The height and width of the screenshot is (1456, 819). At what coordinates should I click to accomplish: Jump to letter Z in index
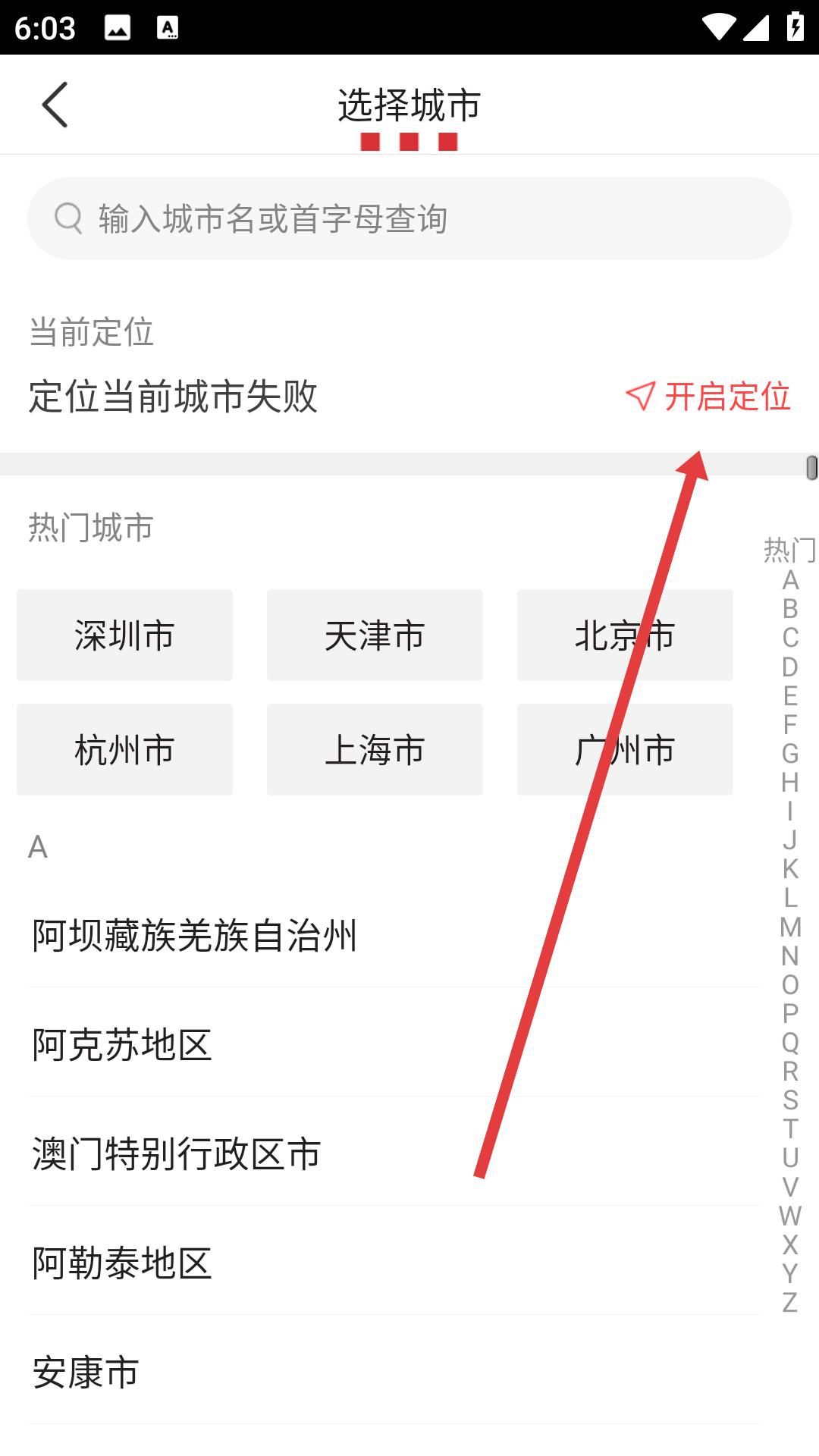790,1302
